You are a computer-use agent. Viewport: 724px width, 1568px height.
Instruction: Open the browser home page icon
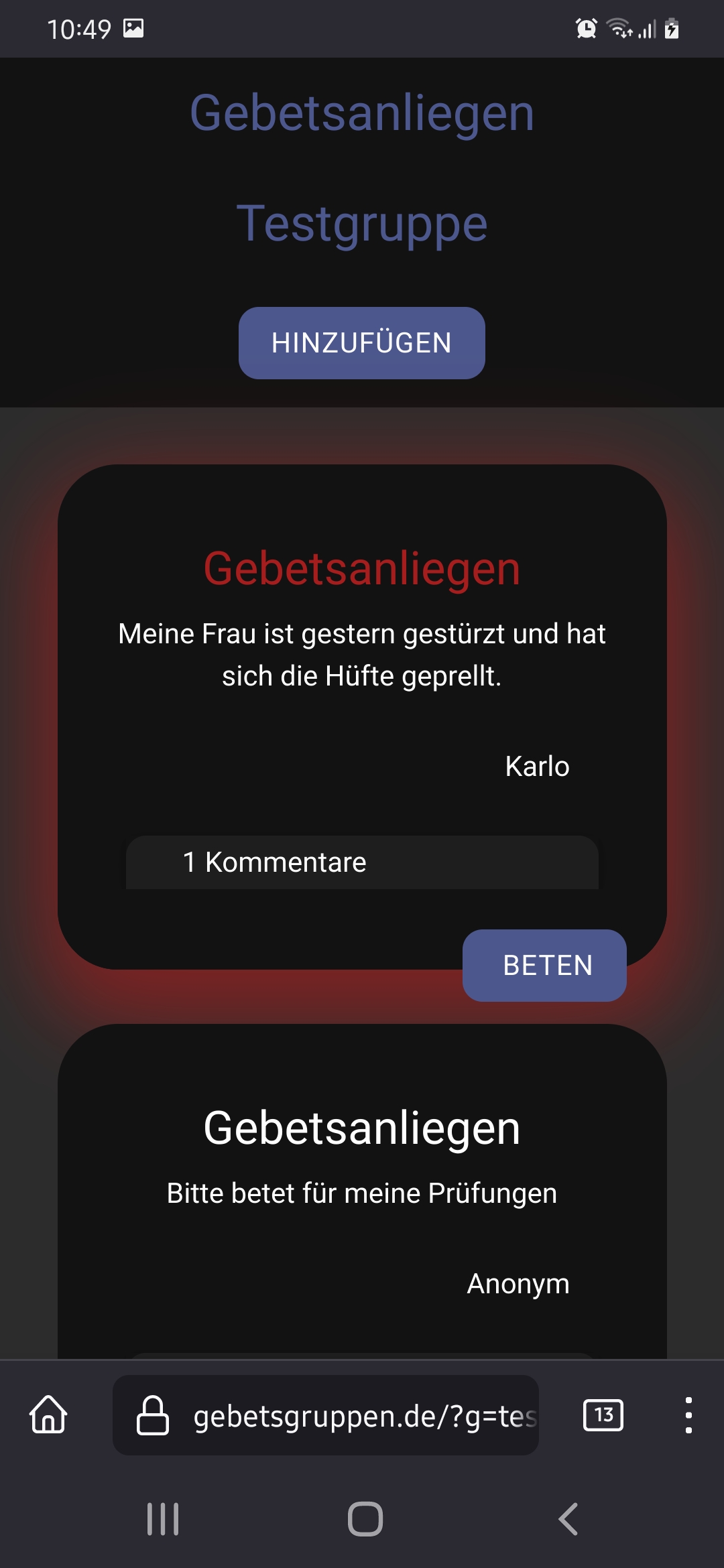pyautogui.click(x=48, y=1415)
